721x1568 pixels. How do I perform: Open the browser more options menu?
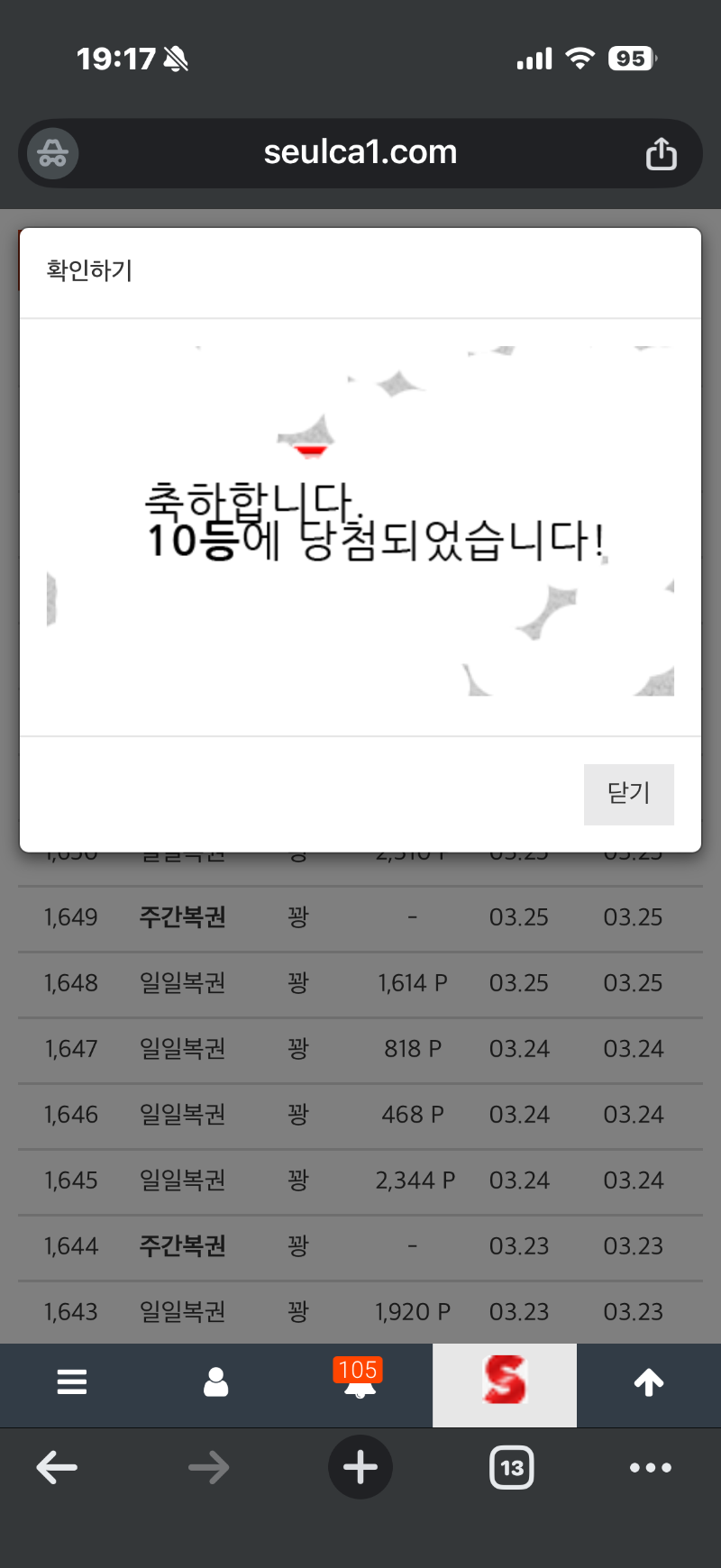coord(651,1468)
